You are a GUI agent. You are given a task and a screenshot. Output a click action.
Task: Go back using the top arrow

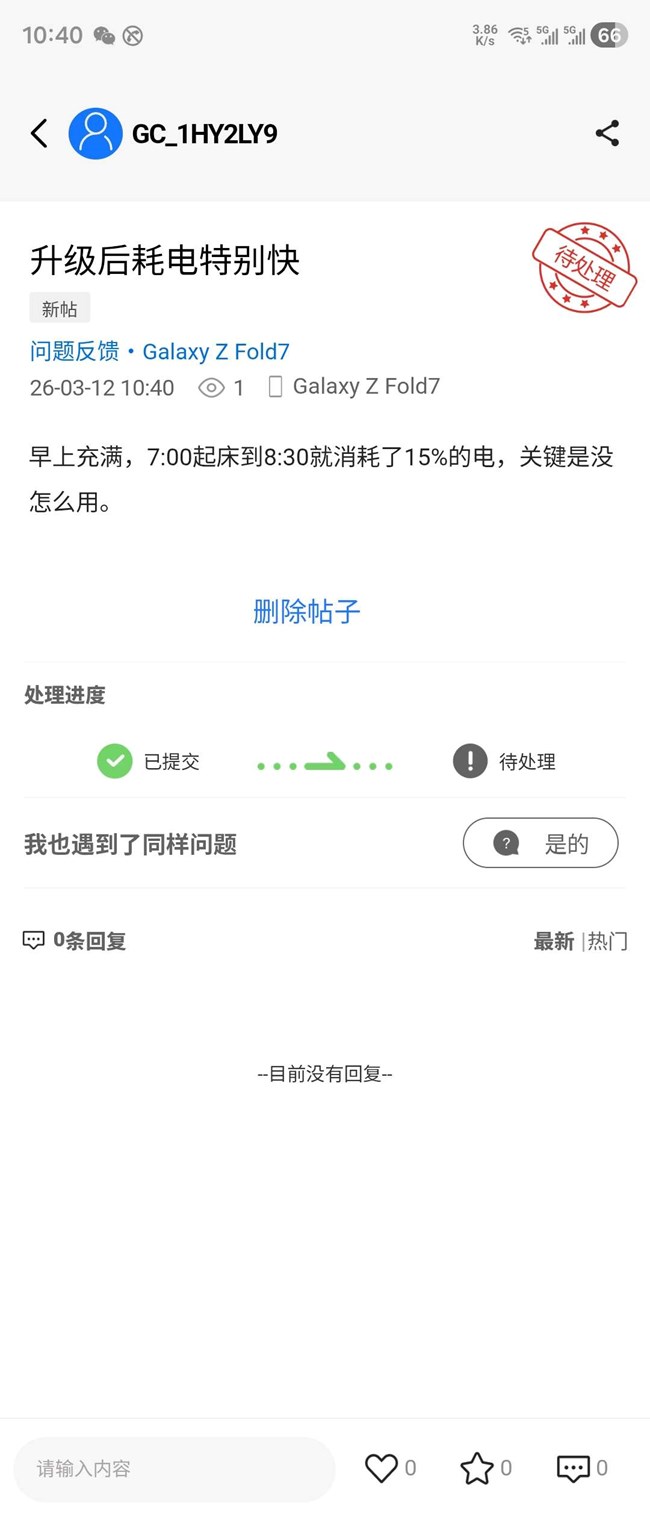coord(39,133)
